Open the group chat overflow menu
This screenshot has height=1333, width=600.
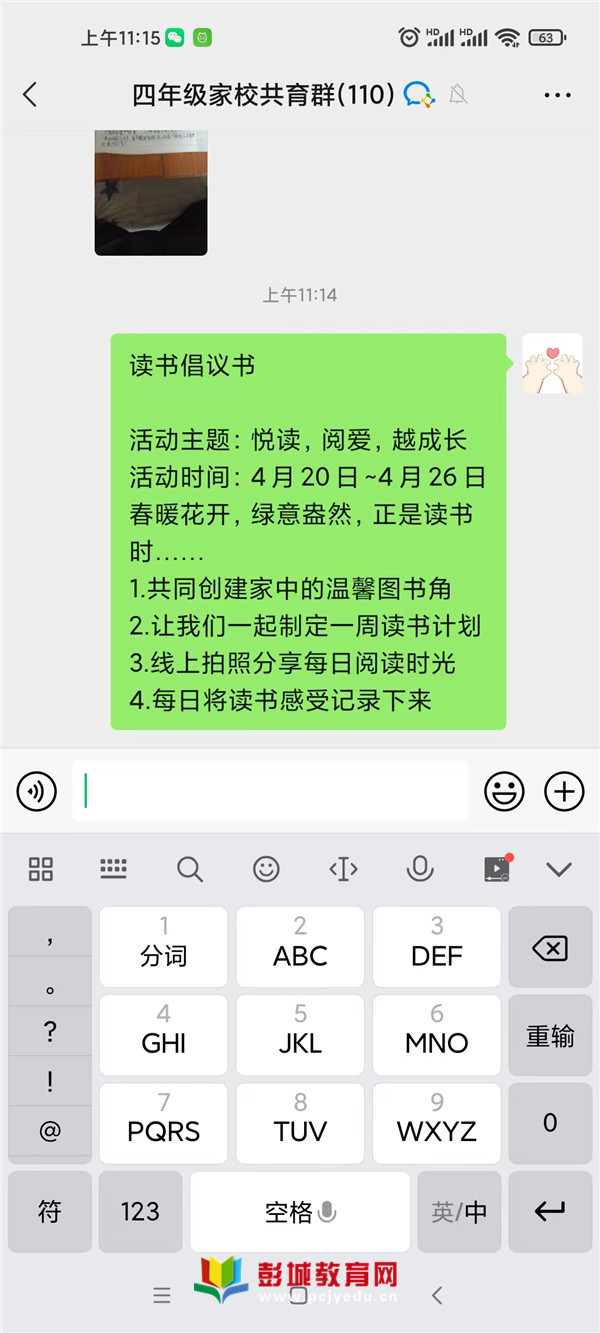[x=558, y=95]
